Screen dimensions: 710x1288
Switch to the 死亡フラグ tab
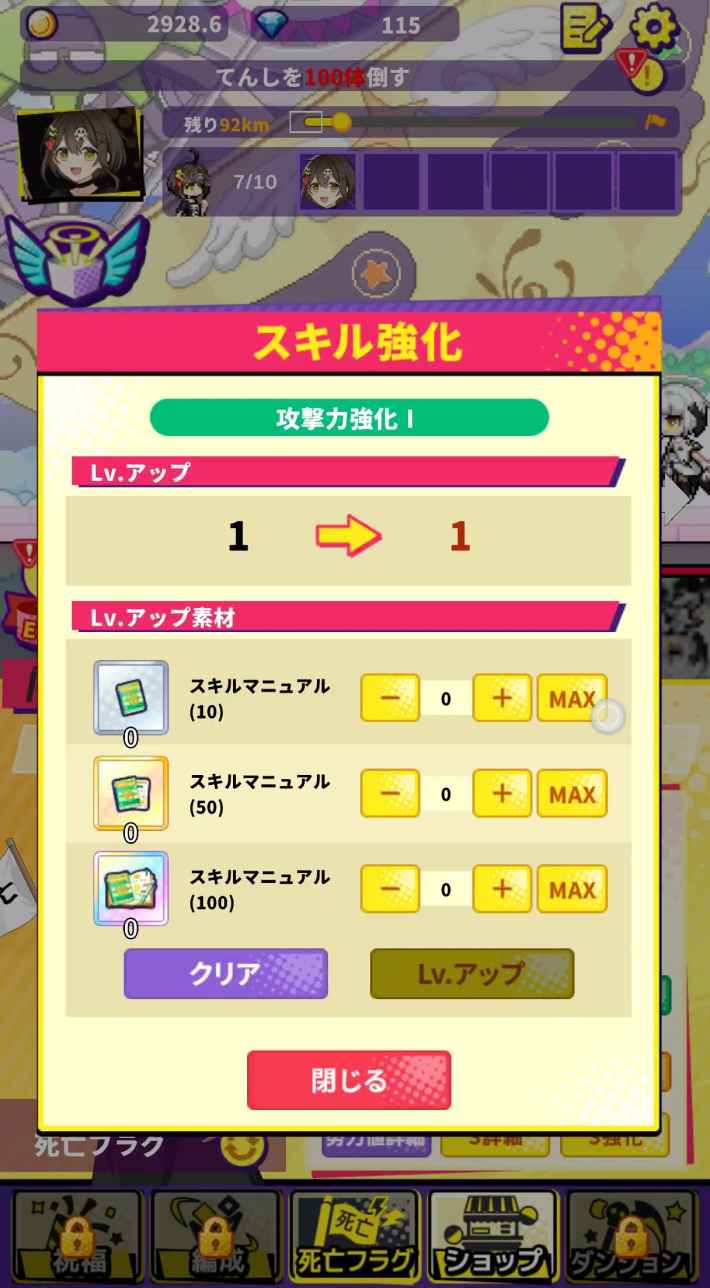coord(353,1235)
